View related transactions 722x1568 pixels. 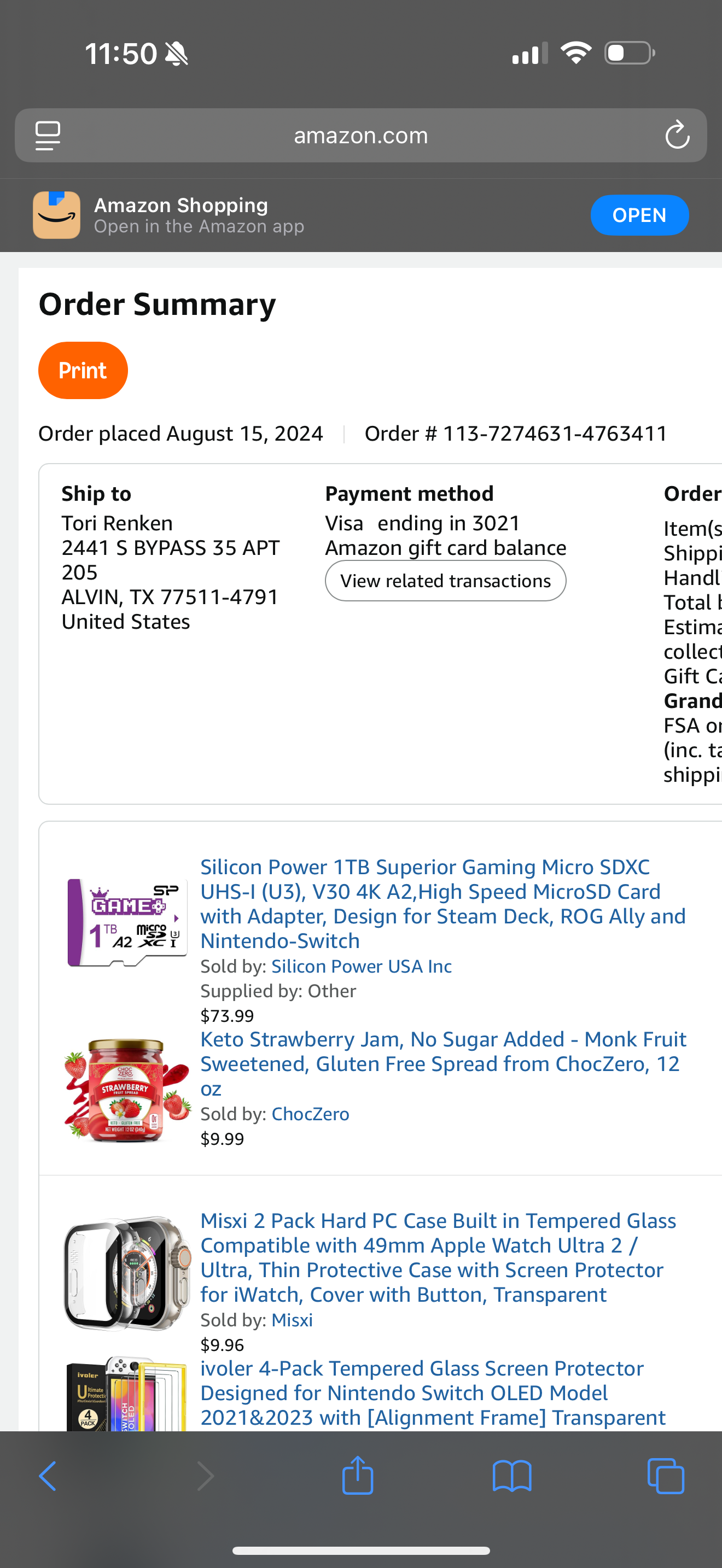click(445, 581)
